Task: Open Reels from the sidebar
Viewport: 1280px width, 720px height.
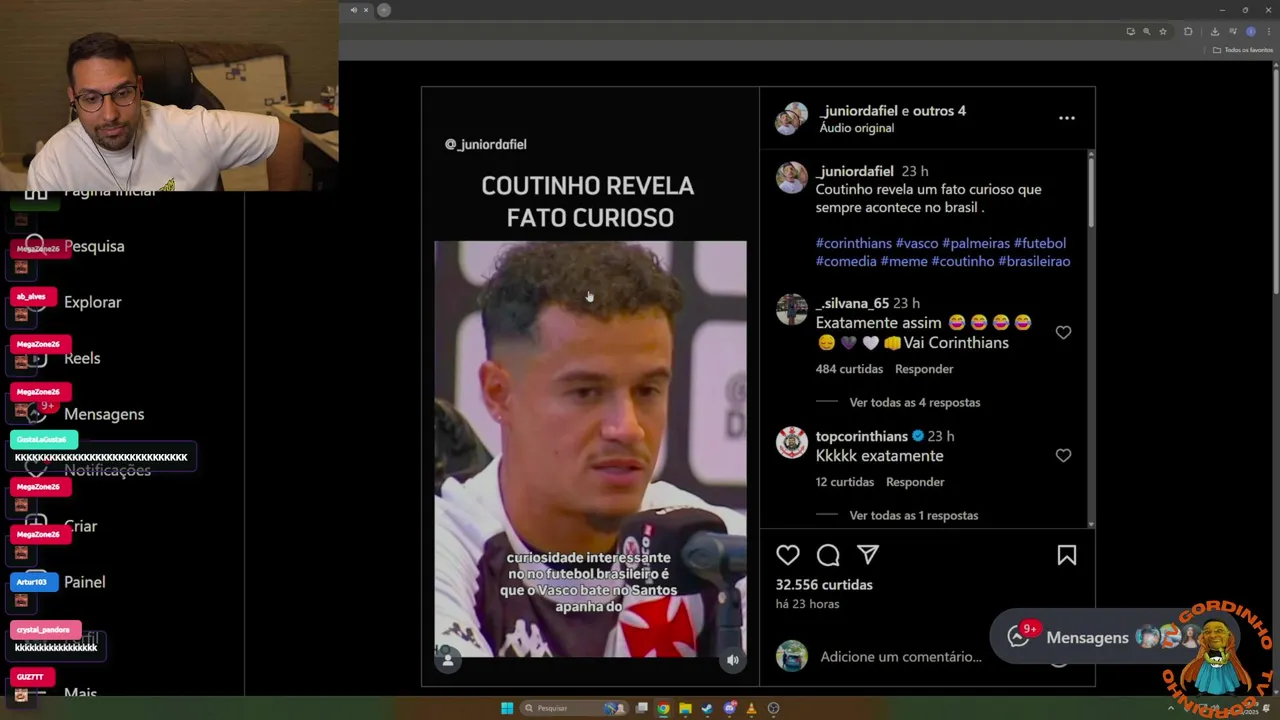Action: pos(82,358)
